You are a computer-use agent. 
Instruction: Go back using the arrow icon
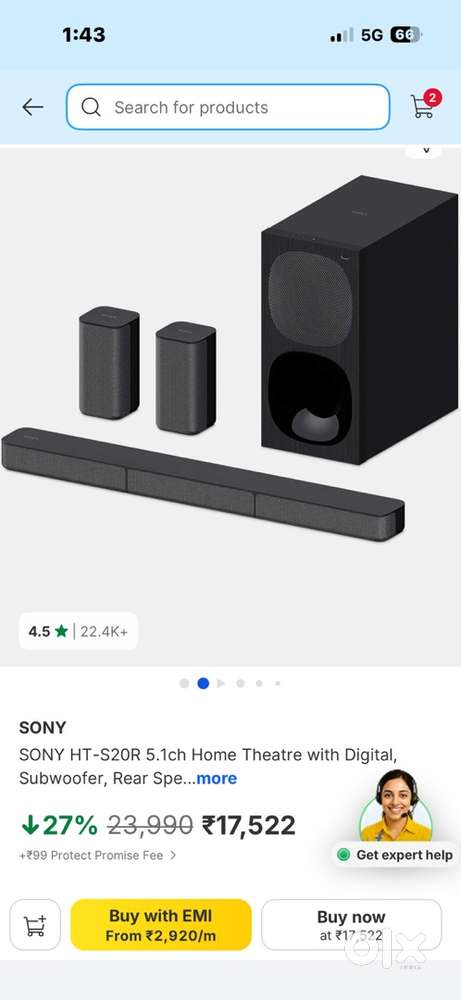pyautogui.click(x=33, y=107)
